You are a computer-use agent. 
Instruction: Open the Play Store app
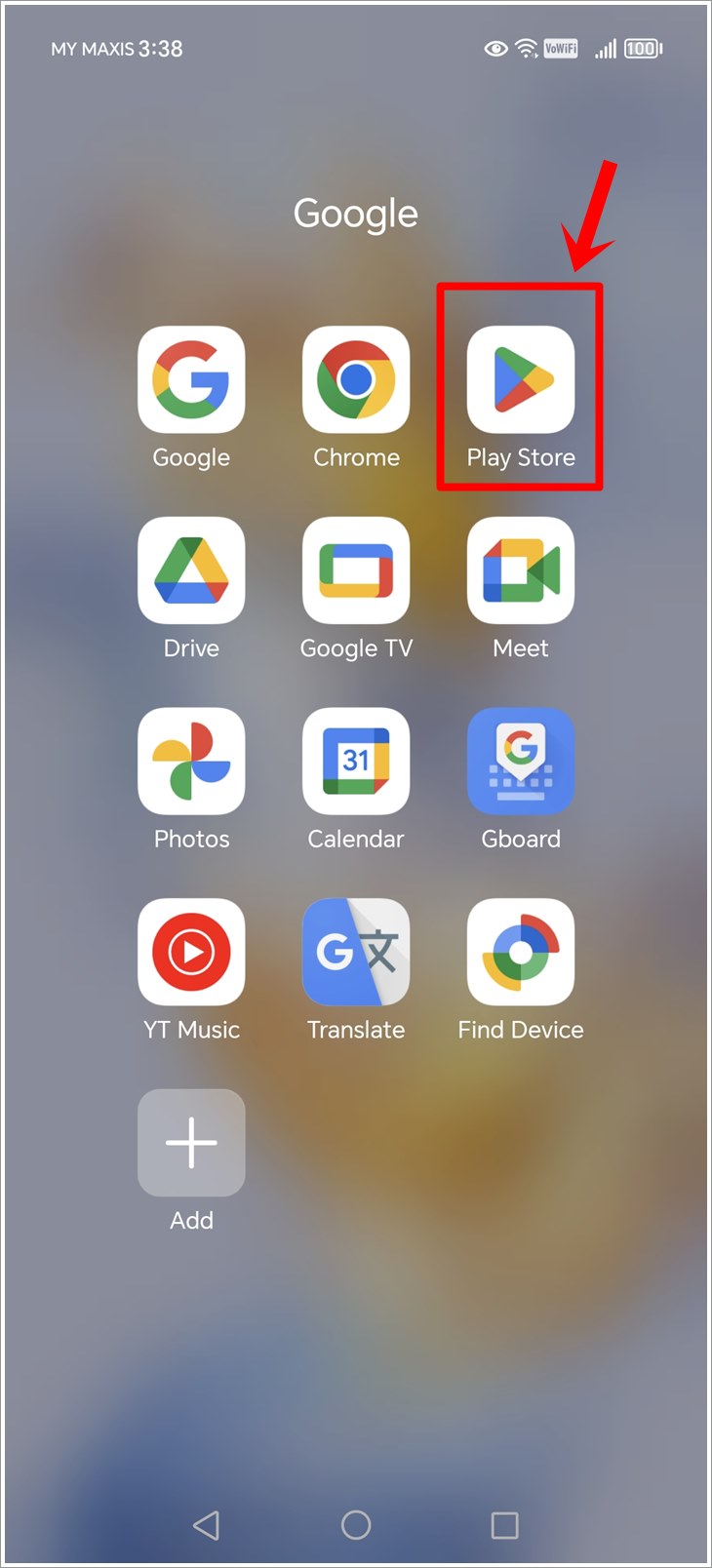[520, 380]
